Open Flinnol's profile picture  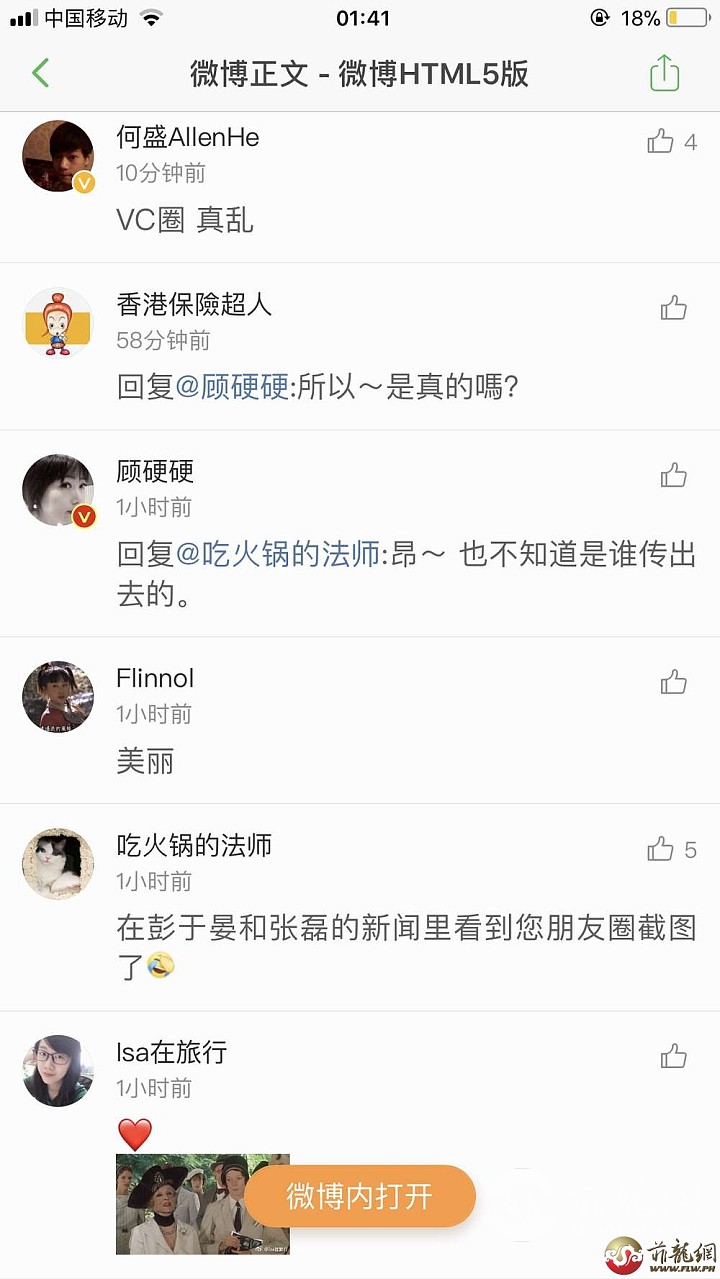[58, 695]
